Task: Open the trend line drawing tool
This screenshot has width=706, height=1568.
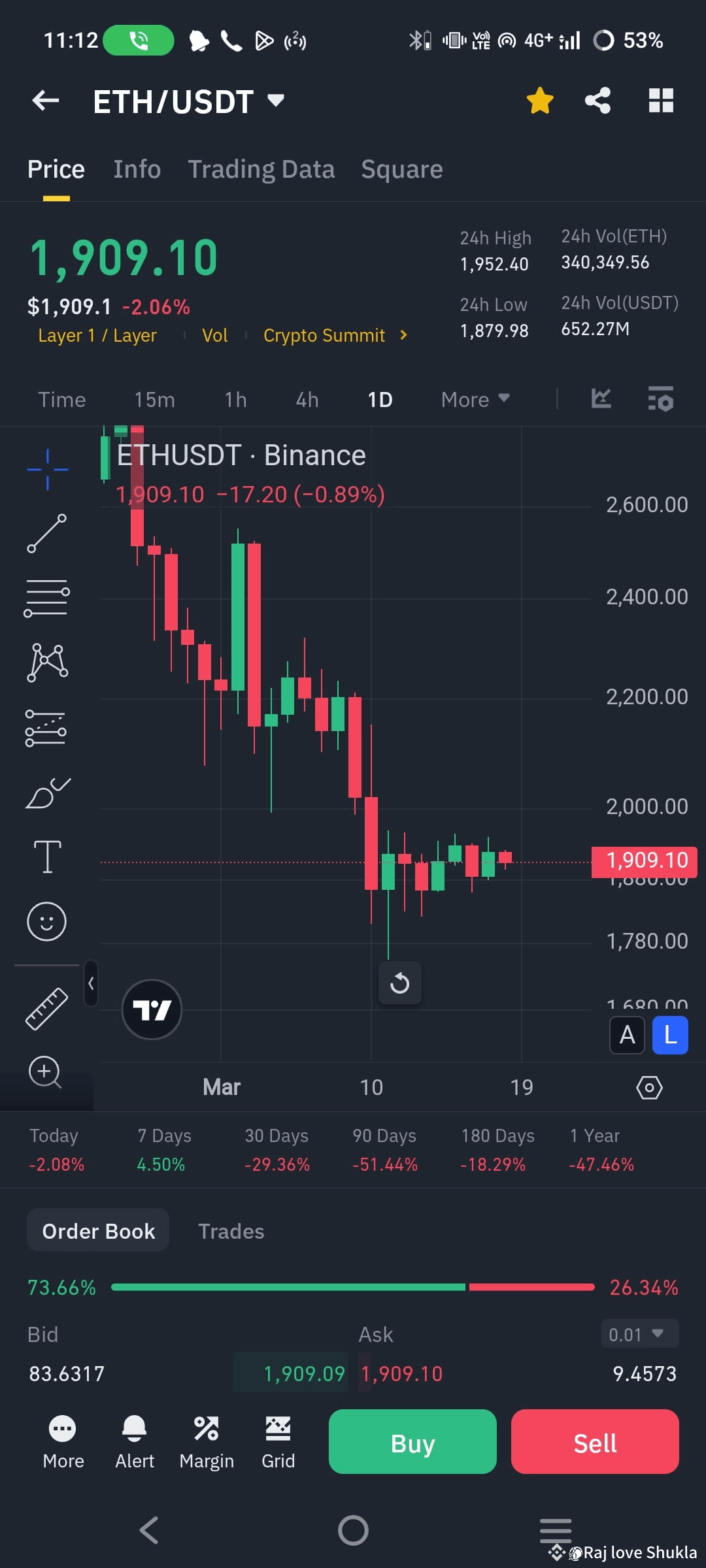Action: (46, 533)
